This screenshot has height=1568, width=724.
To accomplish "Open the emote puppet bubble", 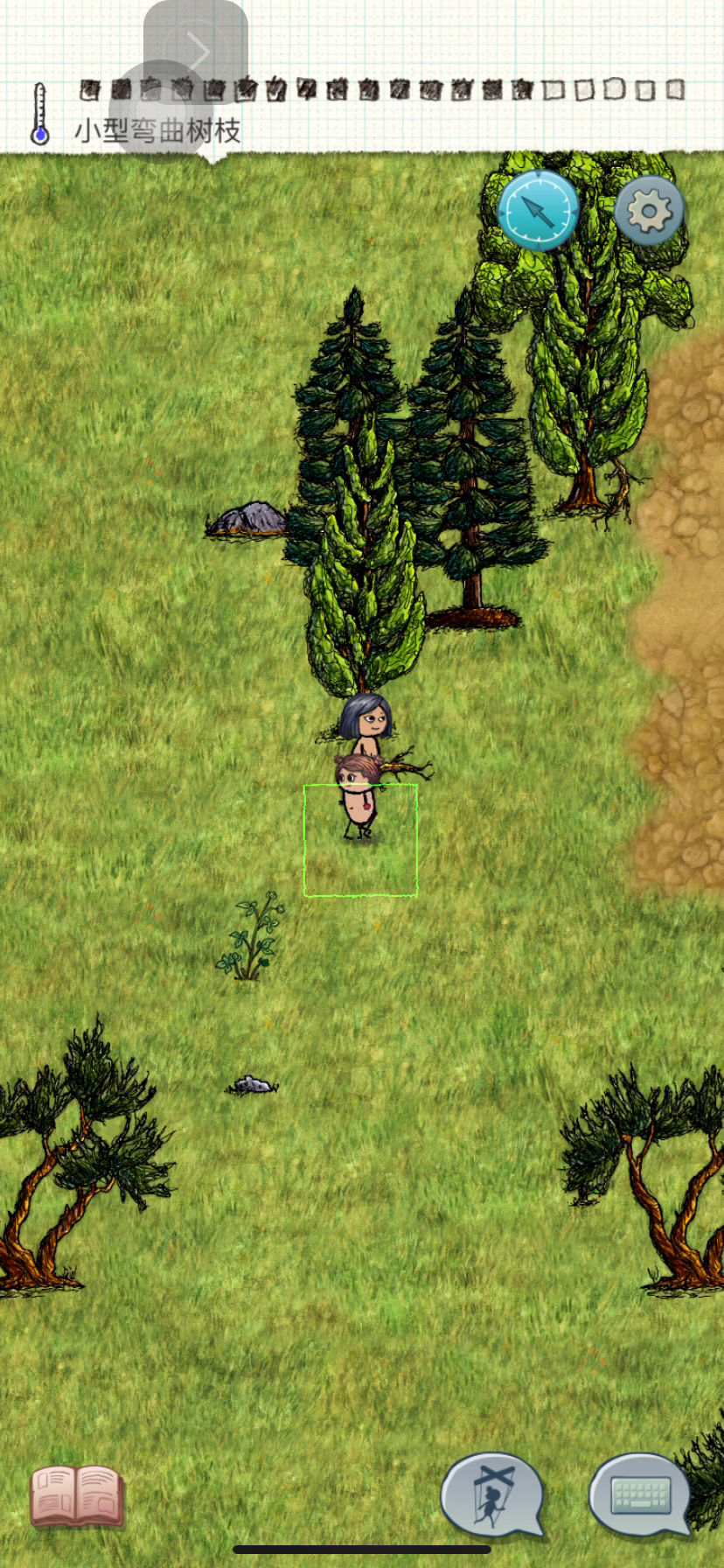I will pyautogui.click(x=494, y=1494).
